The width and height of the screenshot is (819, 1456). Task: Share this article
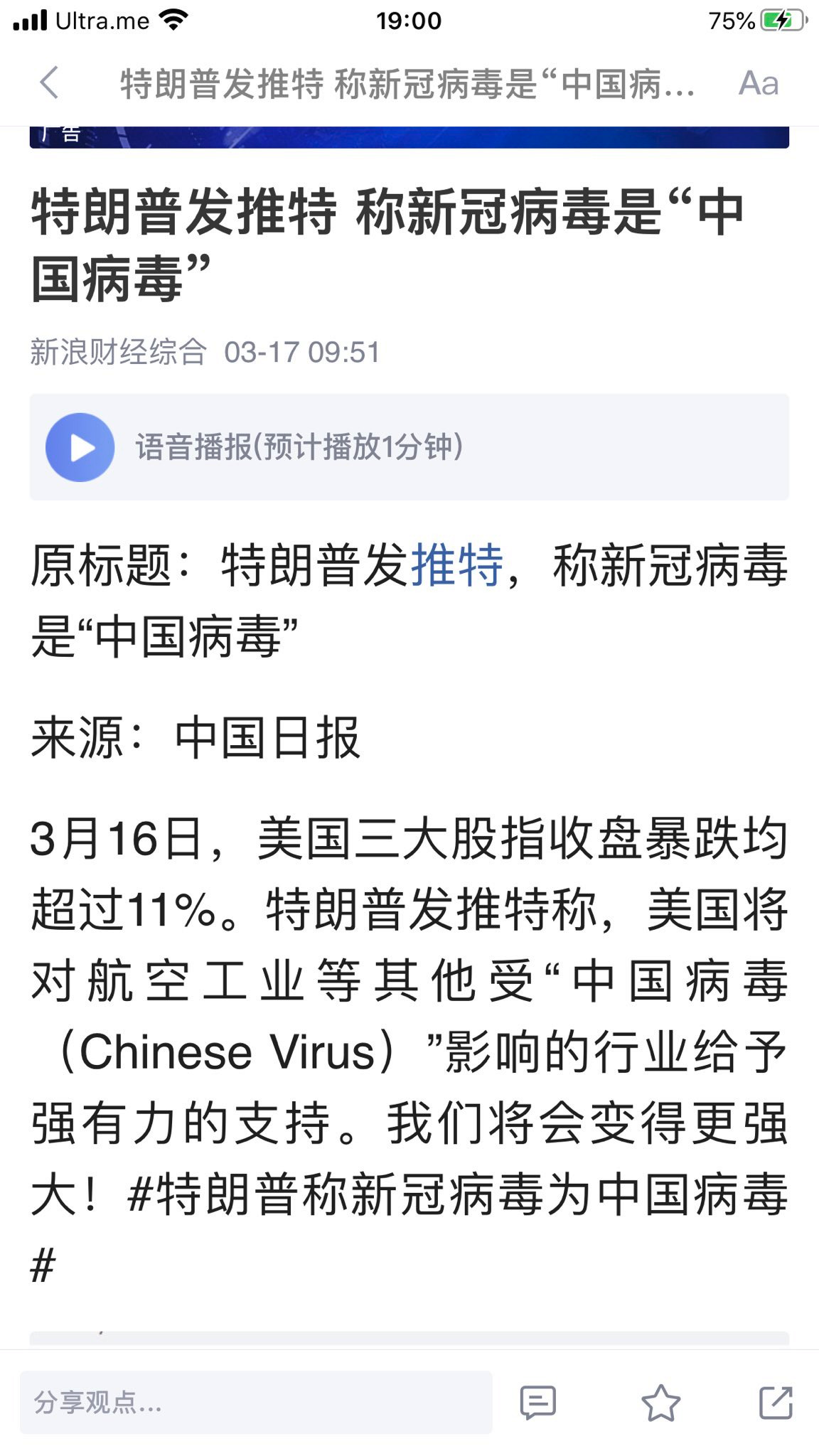click(776, 1403)
